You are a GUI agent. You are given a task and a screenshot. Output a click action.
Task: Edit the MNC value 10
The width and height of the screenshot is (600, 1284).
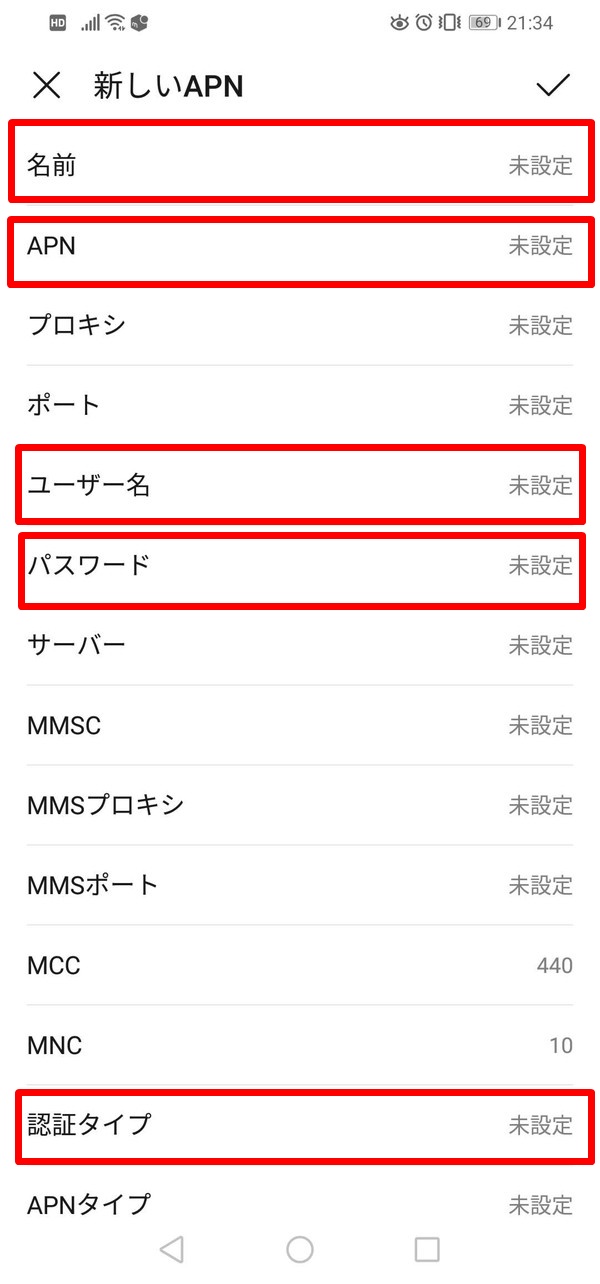point(300,1046)
